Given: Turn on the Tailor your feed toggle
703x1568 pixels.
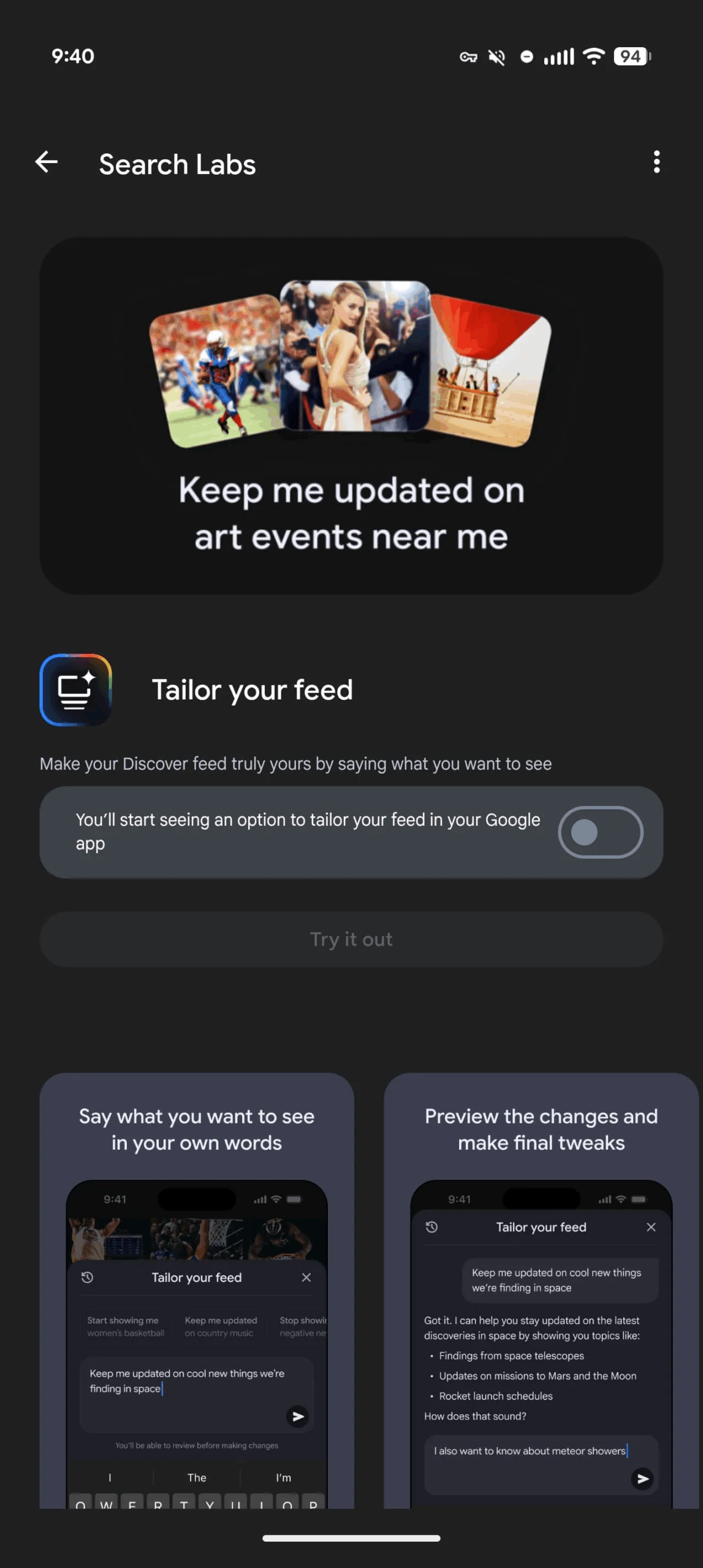Looking at the screenshot, I should [x=599, y=832].
